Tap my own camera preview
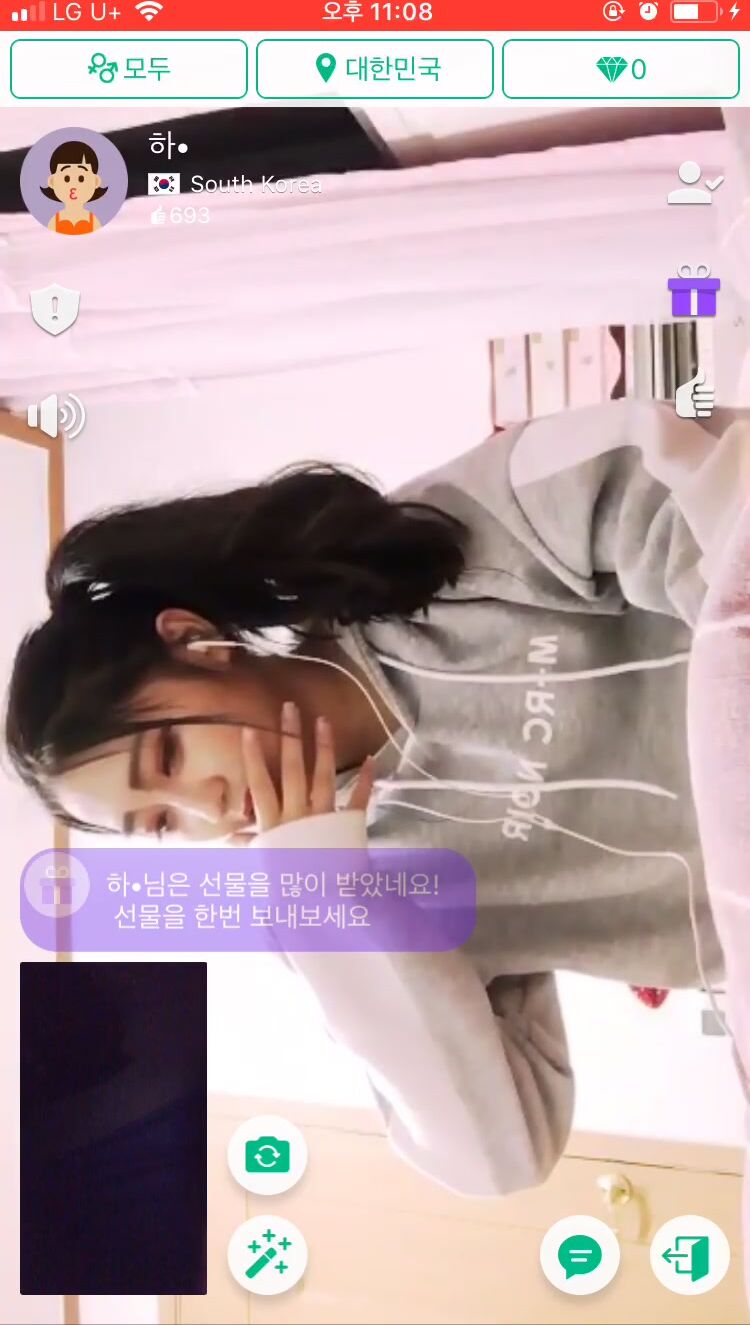Viewport: 750px width, 1325px height. (113, 1128)
